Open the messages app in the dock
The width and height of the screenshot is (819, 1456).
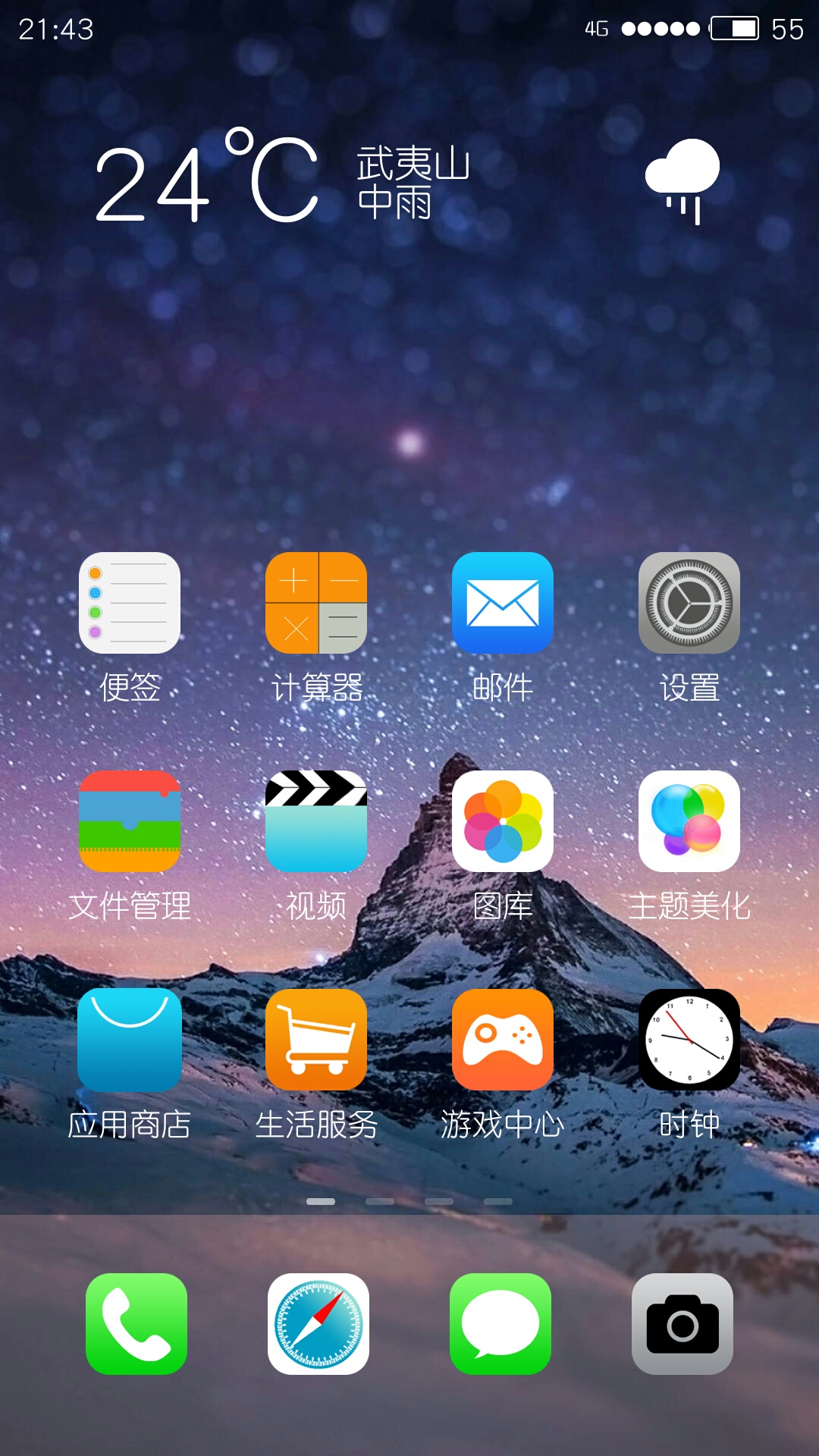(500, 1324)
